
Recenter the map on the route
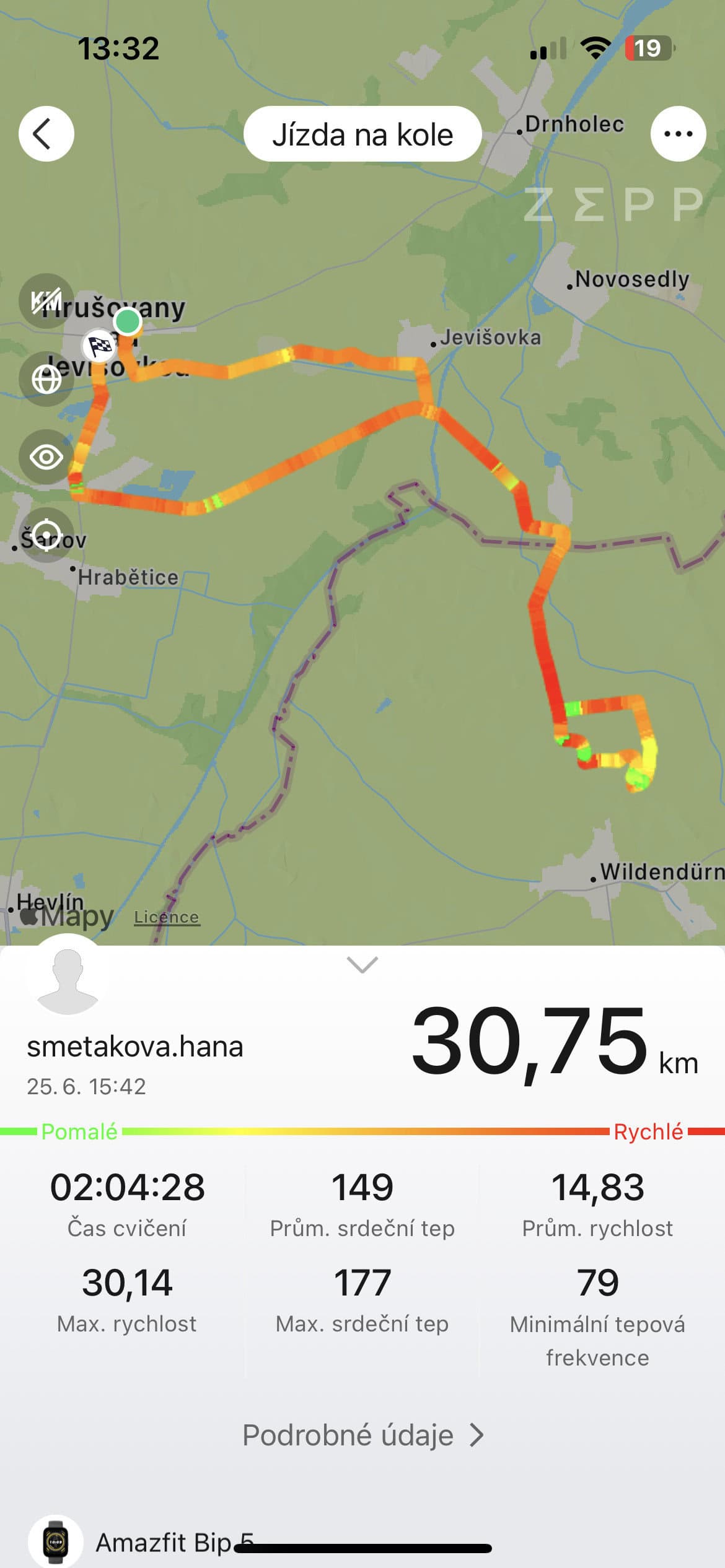click(46, 535)
